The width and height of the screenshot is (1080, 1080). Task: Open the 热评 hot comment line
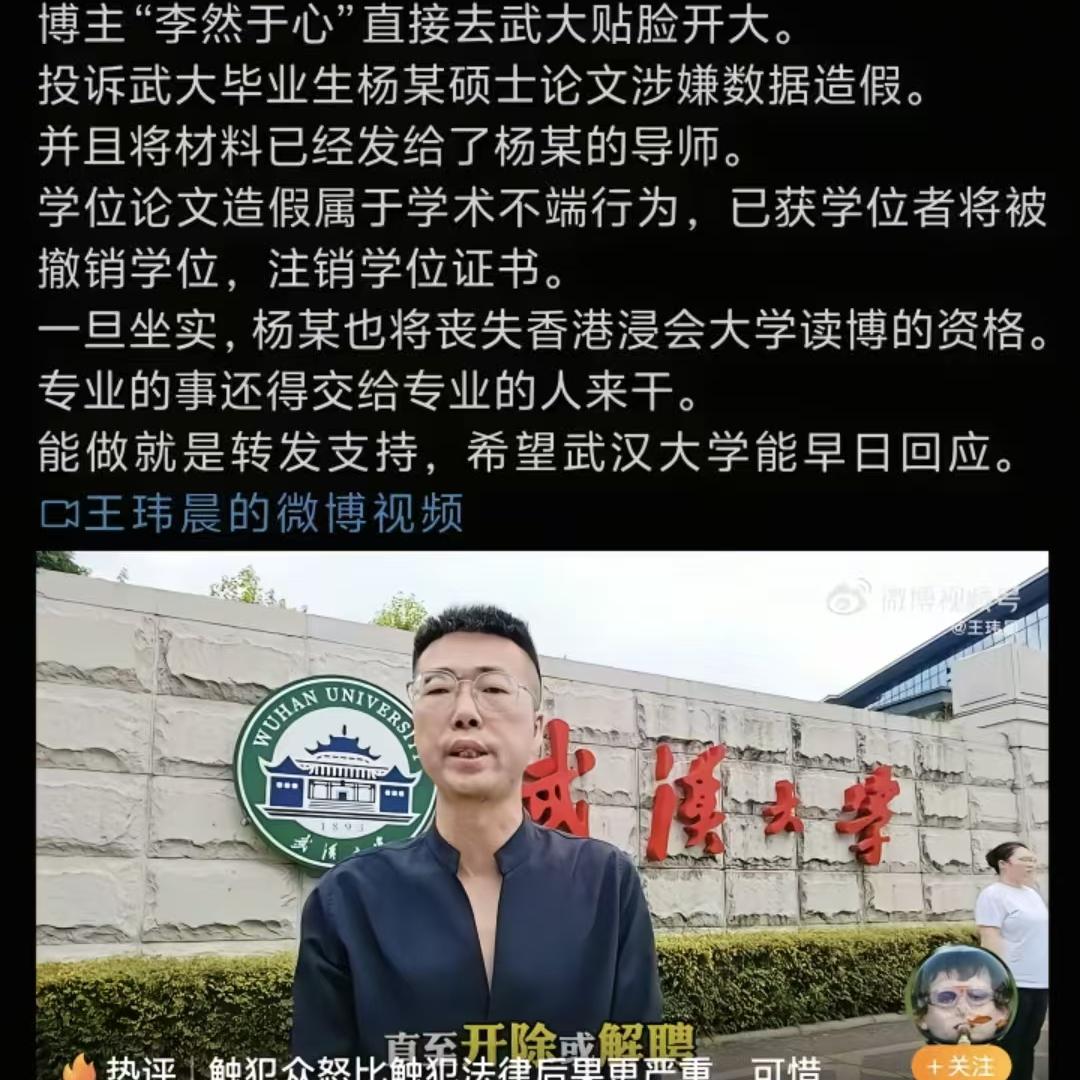tap(450, 1068)
